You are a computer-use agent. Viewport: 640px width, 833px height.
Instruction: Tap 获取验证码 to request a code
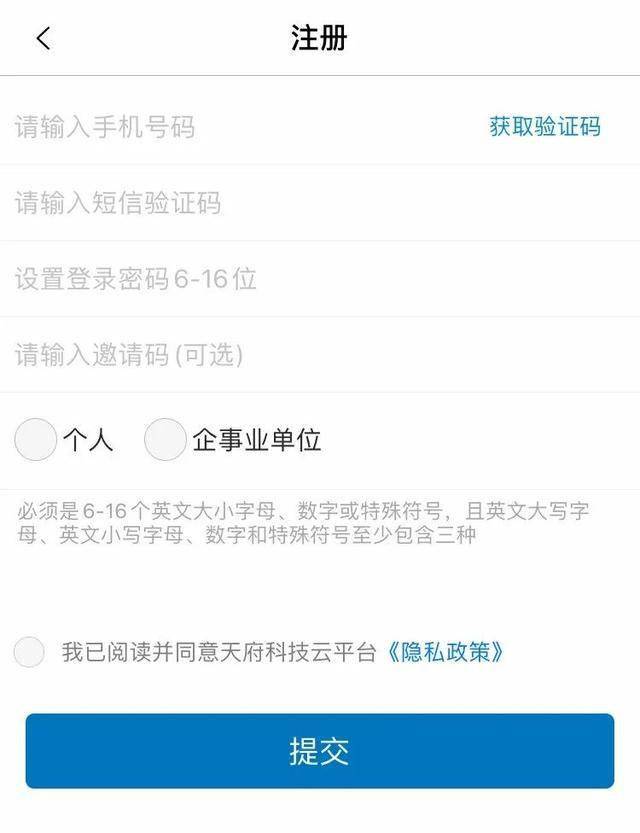544,127
